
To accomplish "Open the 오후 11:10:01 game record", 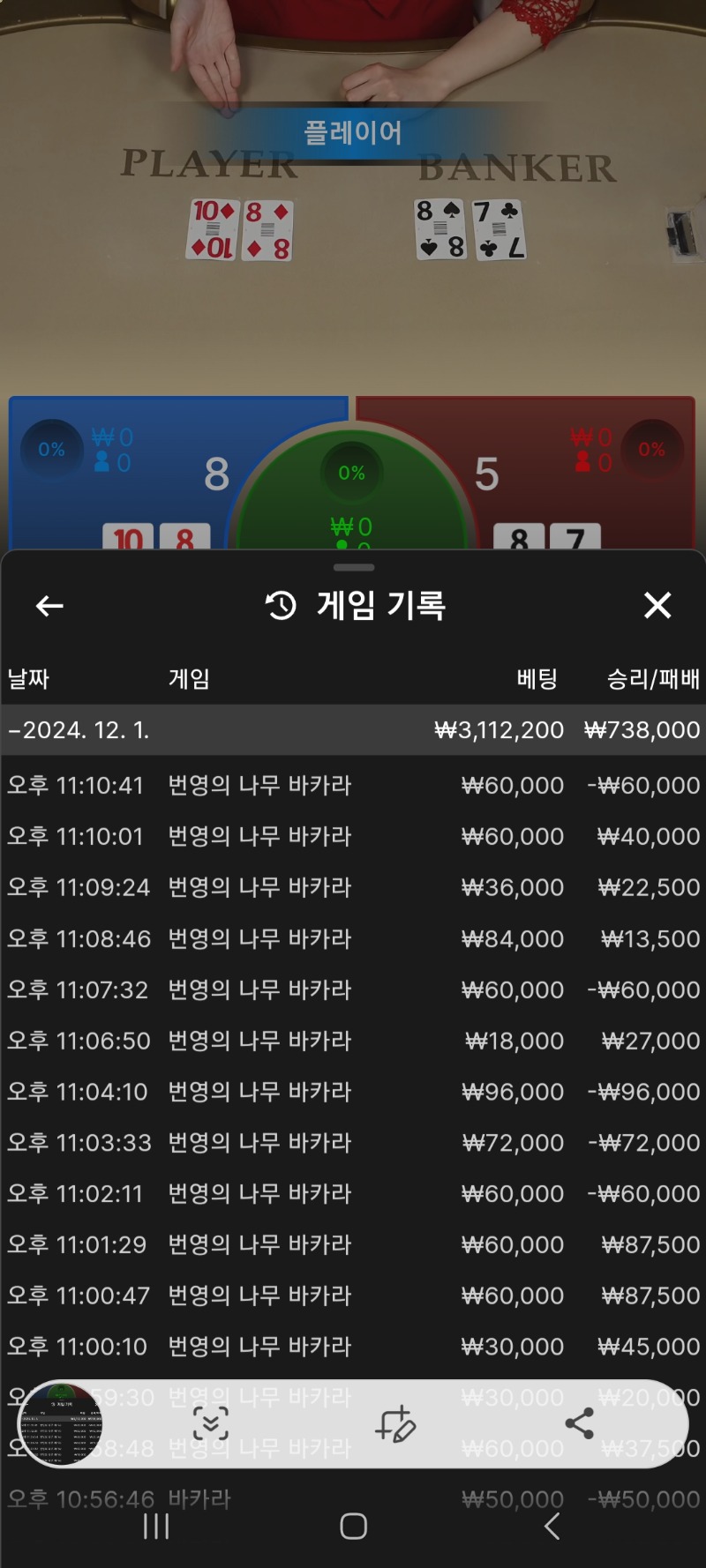I will click(353, 836).
